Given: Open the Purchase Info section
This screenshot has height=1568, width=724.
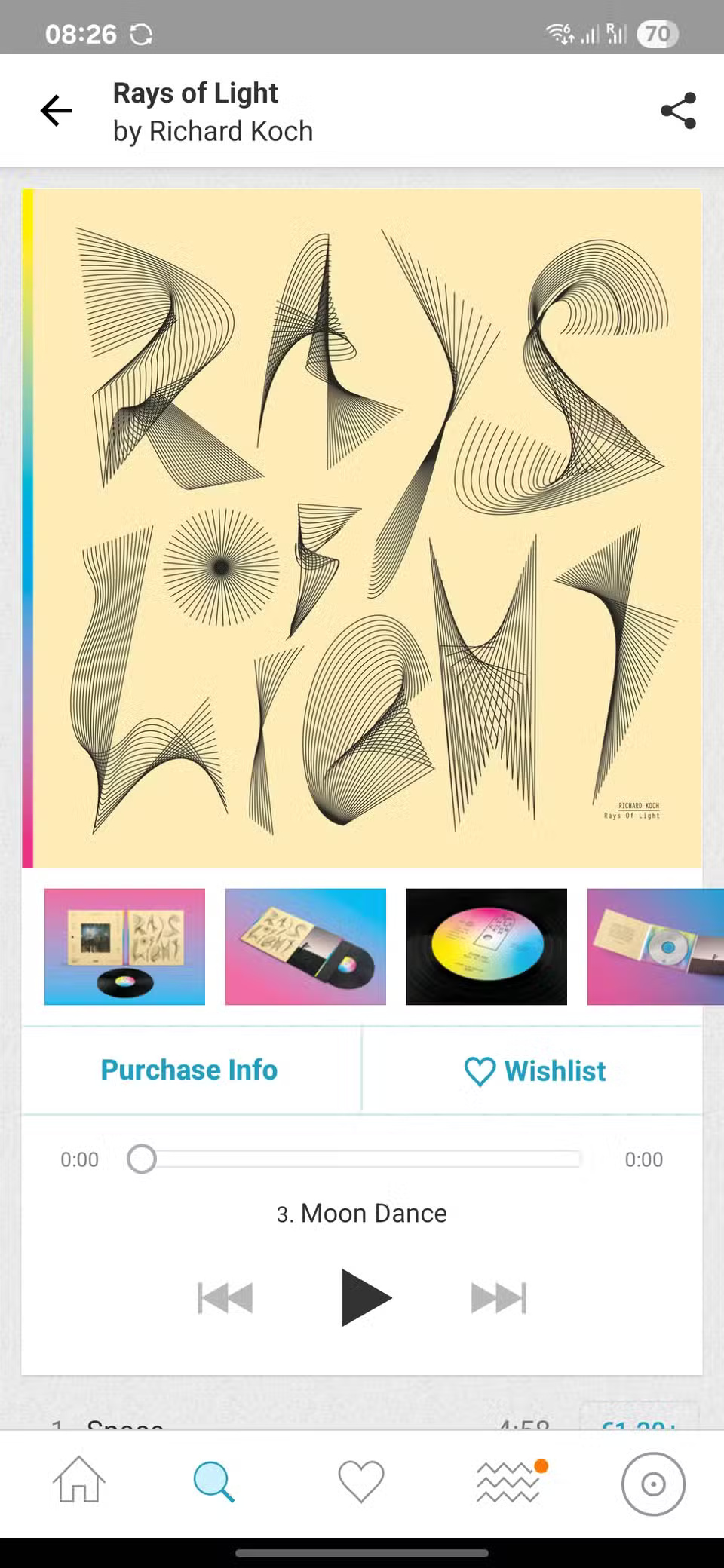Looking at the screenshot, I should coord(189,1069).
